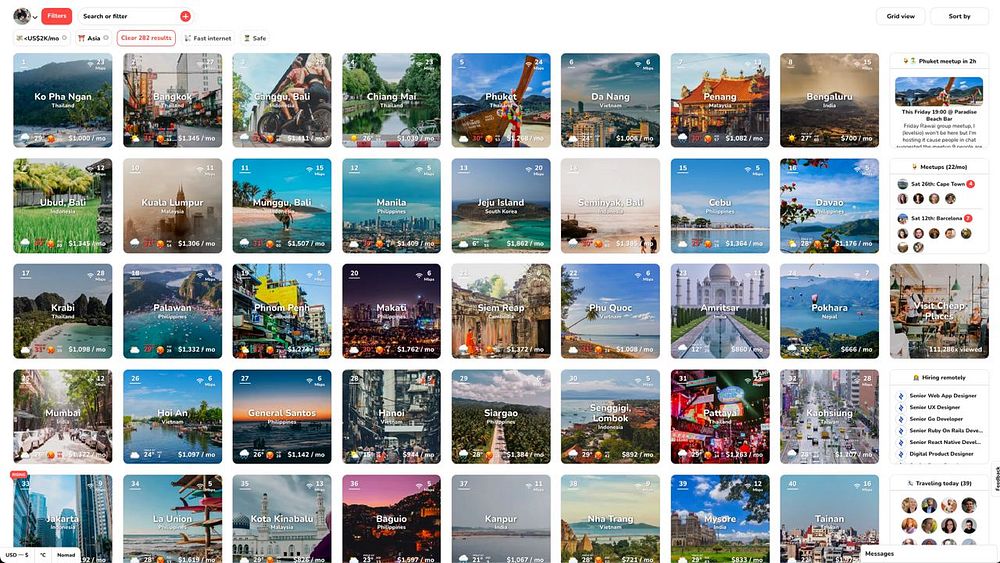The image size is (1000, 563).
Task: Open the Phu Quoc city card
Action: tap(610, 310)
